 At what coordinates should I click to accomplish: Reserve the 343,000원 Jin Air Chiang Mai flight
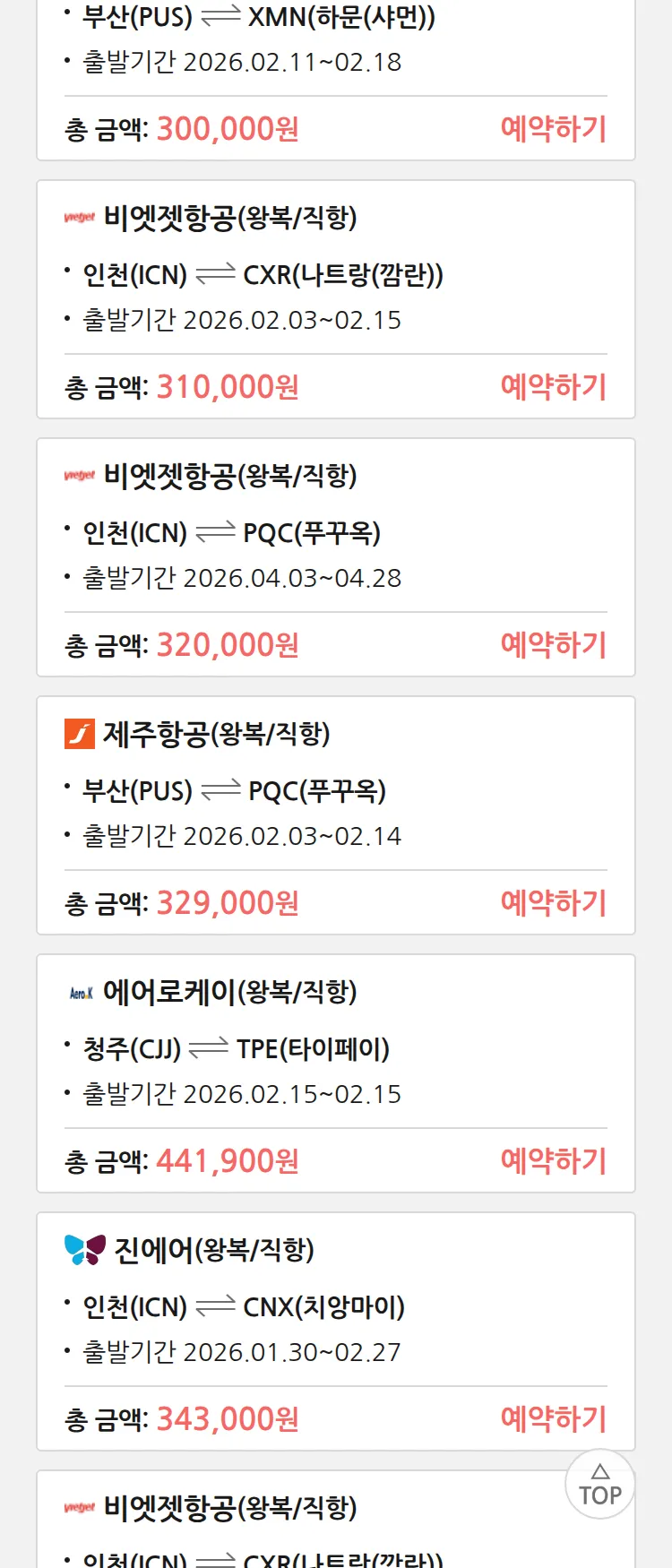coord(553,1419)
